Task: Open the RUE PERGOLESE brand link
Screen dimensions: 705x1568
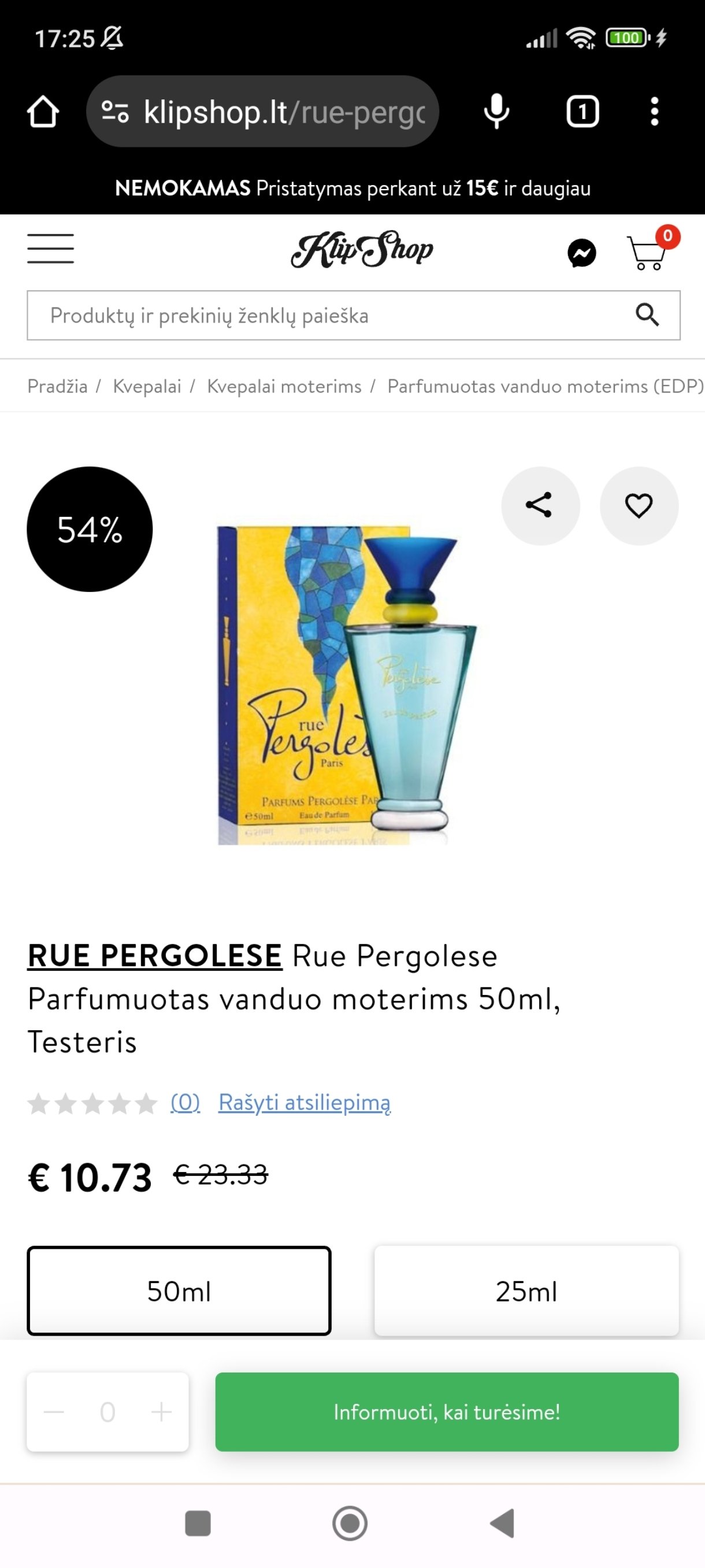Action: [x=155, y=955]
